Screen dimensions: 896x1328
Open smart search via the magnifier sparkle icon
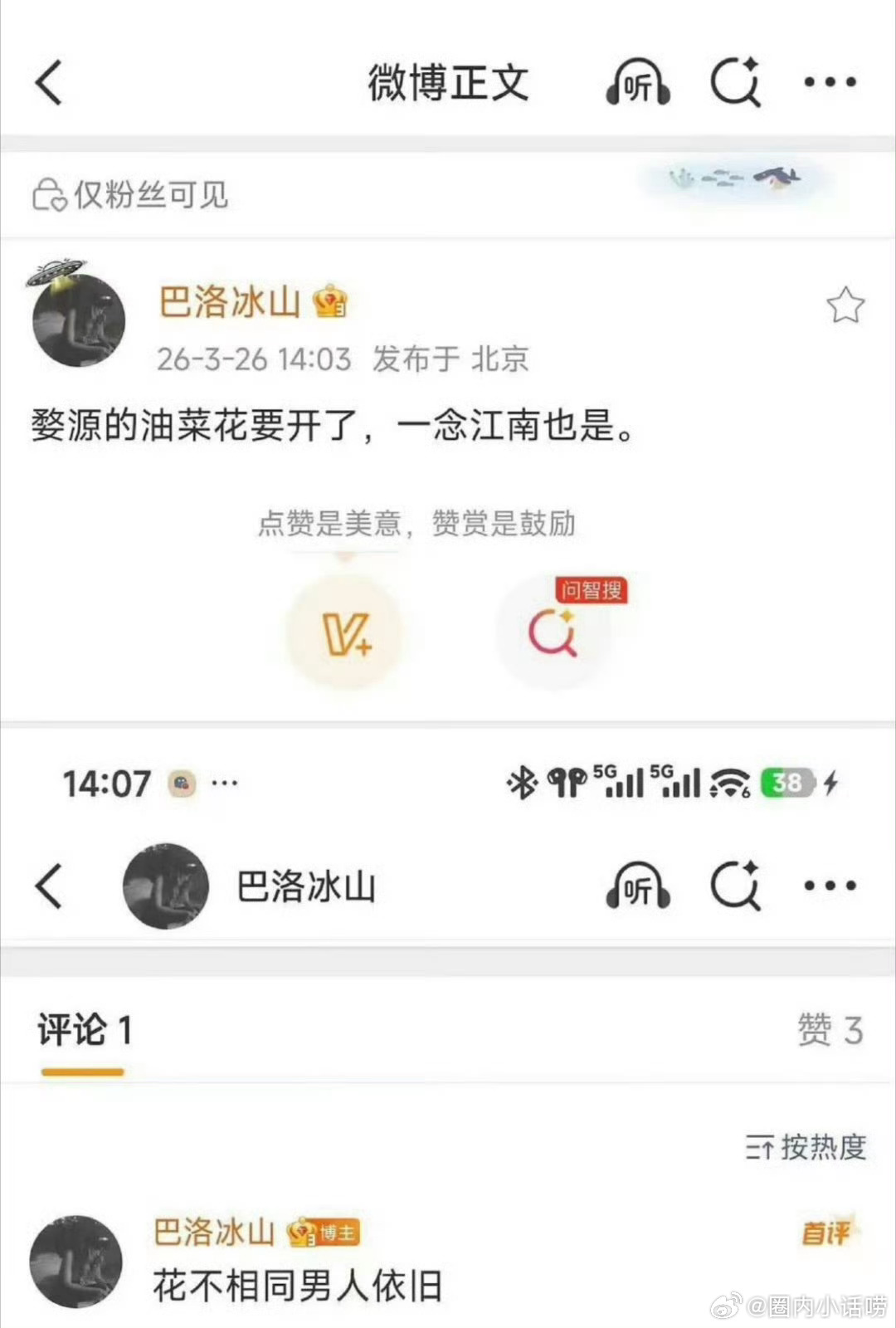click(x=737, y=82)
